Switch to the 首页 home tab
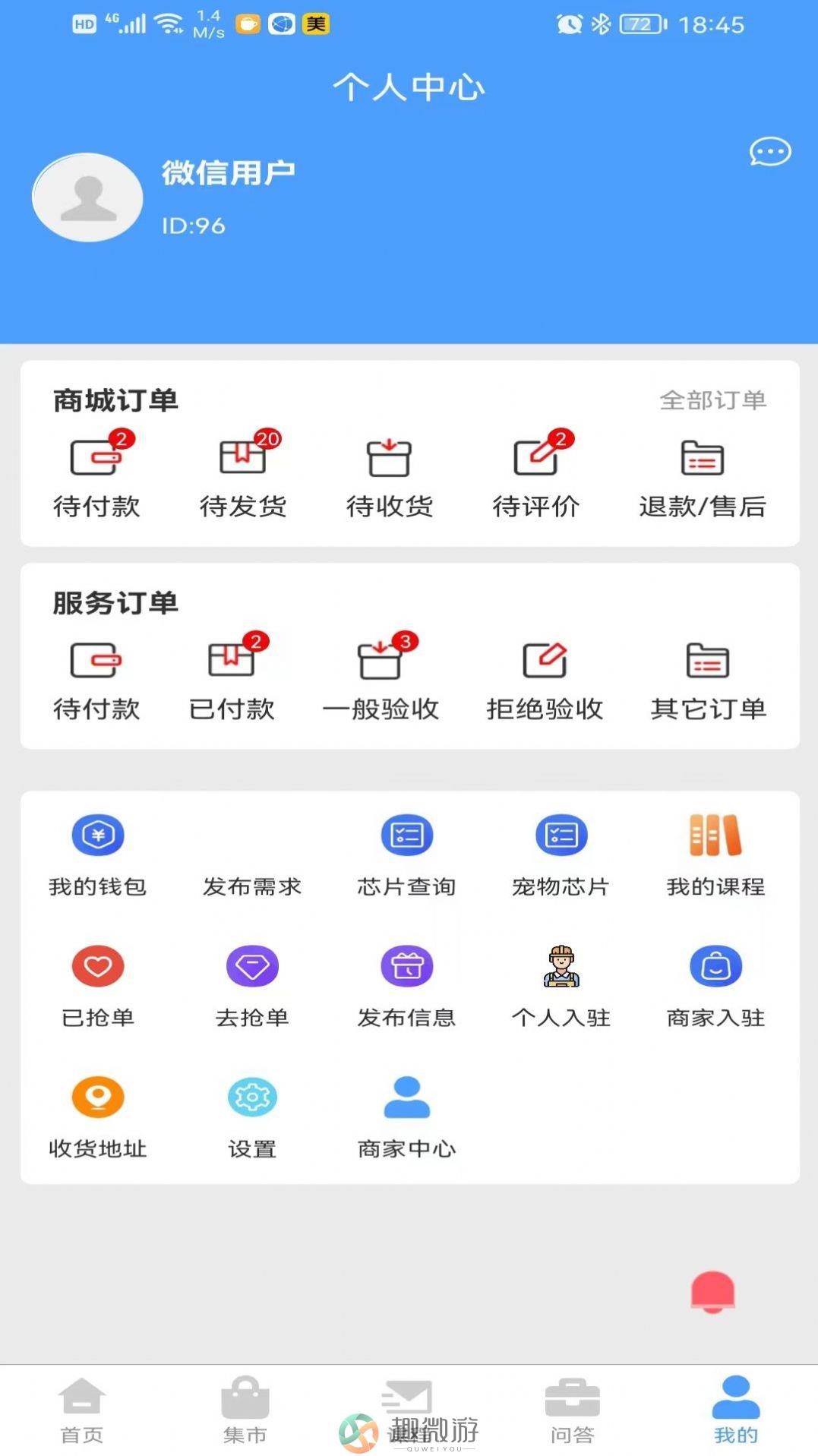The image size is (818, 1456). coord(82,1411)
